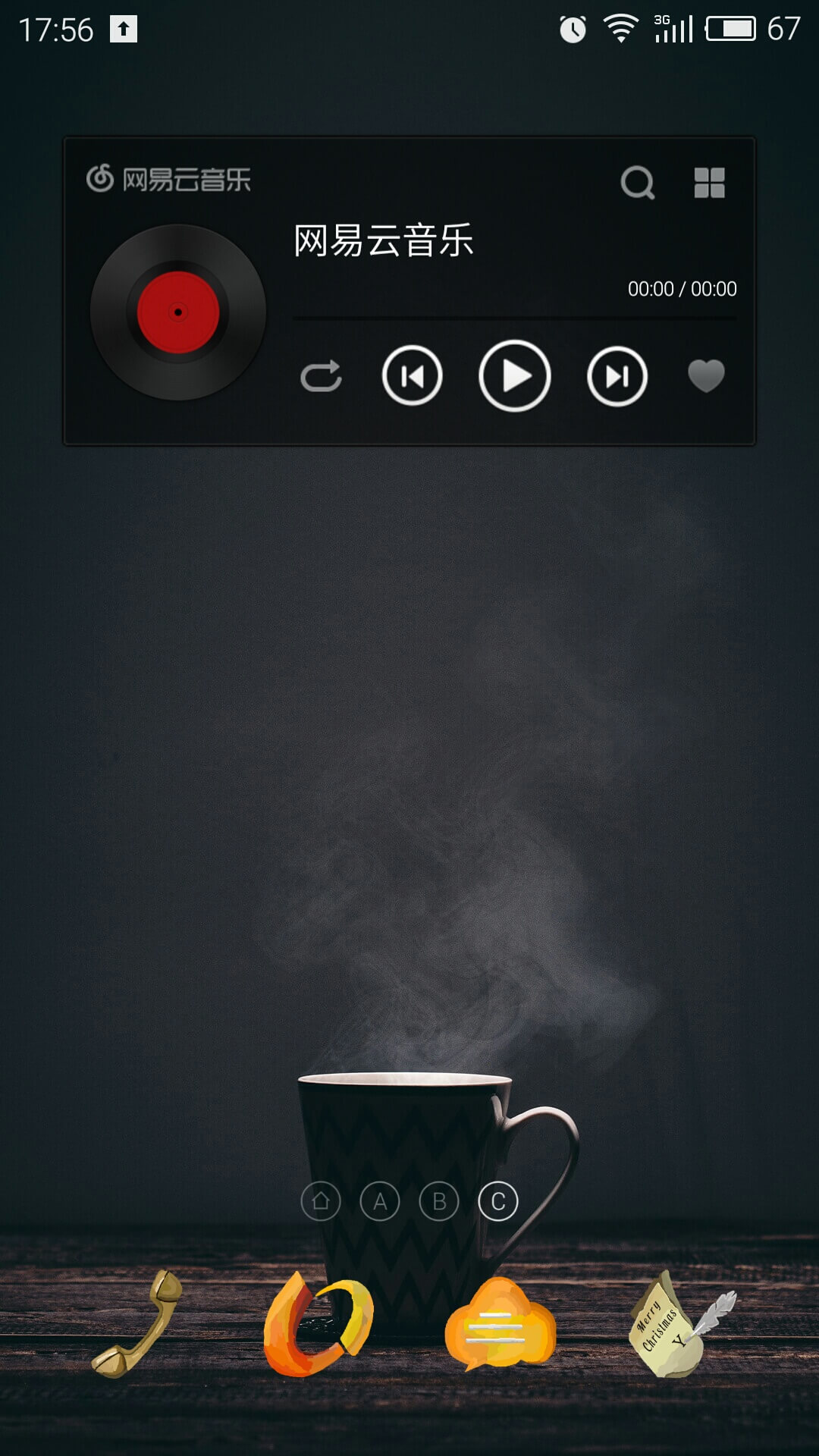Open the grid menu icon in the music widget
The width and height of the screenshot is (819, 1456).
(710, 182)
